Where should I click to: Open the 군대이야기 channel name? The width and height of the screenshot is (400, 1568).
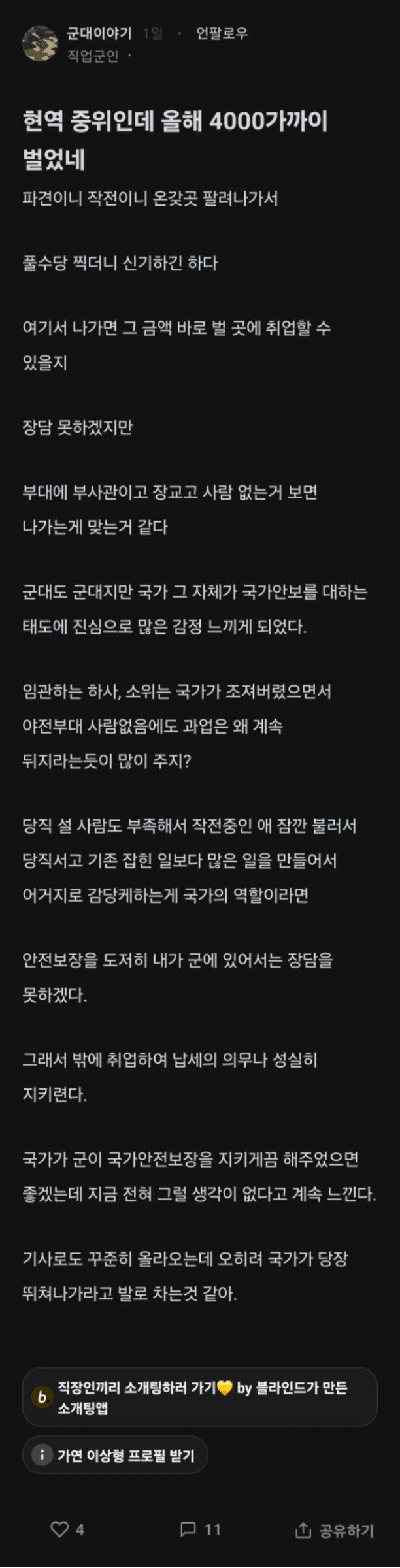pos(99,33)
